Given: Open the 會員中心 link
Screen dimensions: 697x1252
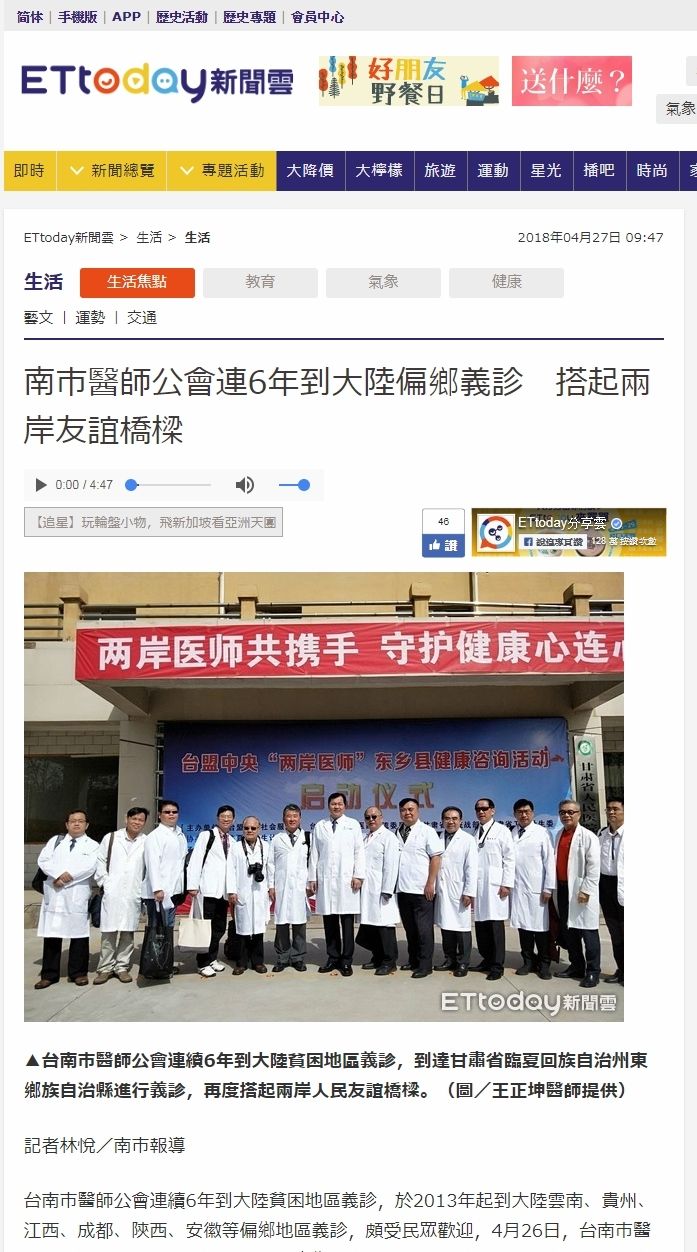Looking at the screenshot, I should click(318, 17).
